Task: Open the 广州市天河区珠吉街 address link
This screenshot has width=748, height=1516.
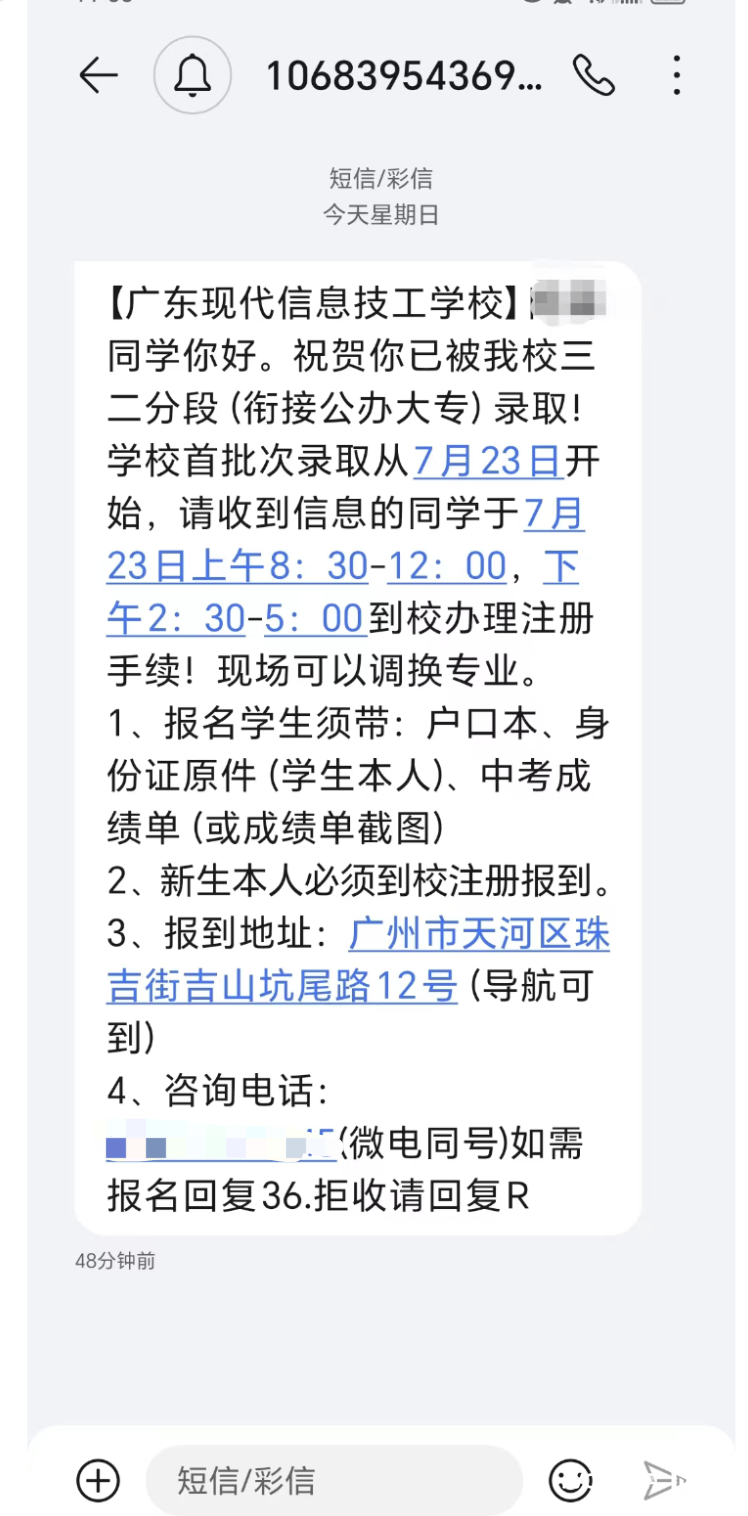Action: tap(359, 961)
